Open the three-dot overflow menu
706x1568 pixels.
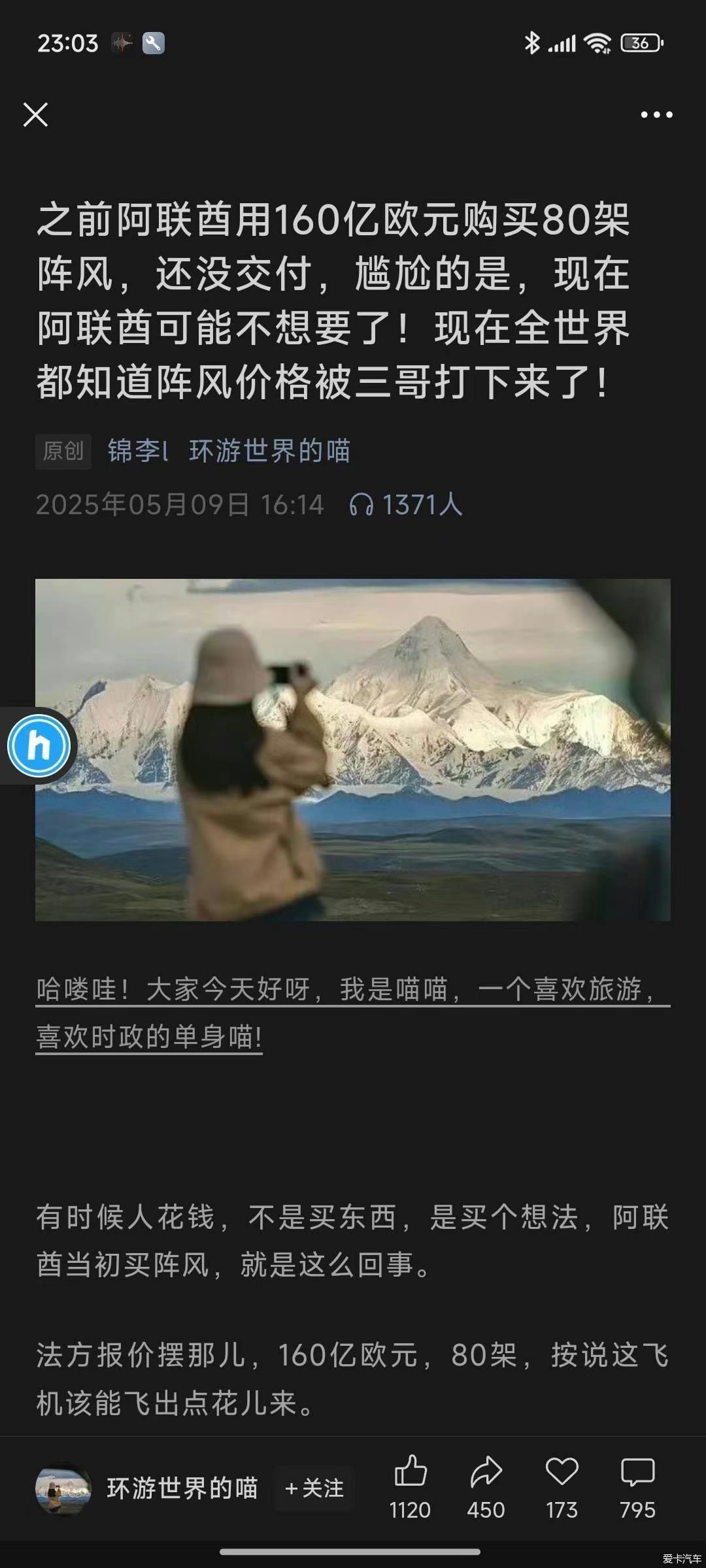[656, 114]
